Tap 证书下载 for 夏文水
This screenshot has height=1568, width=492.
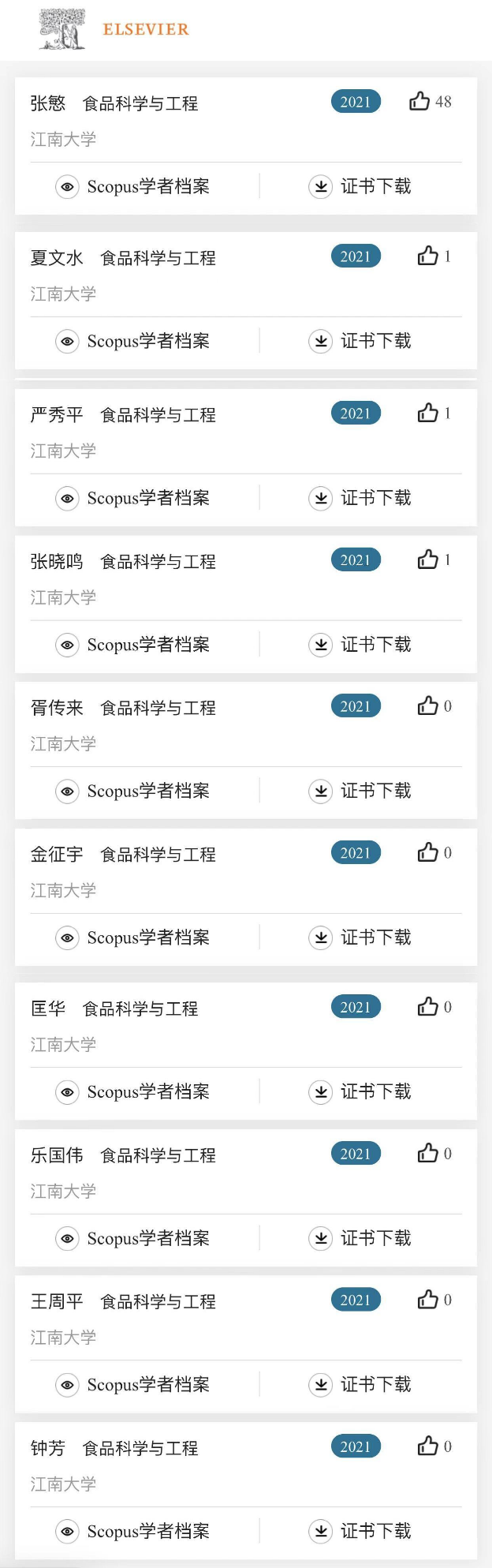click(360, 342)
